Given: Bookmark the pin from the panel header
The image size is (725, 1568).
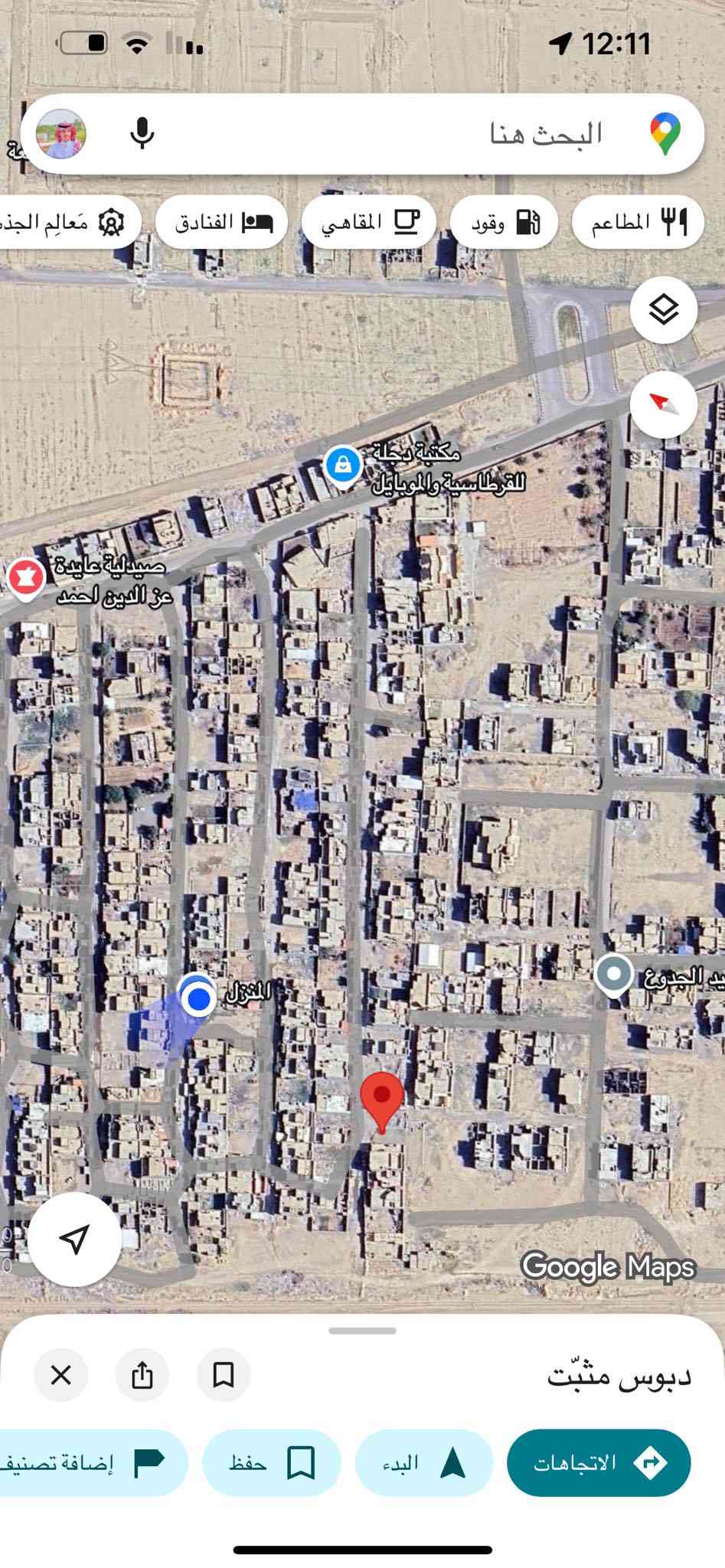Looking at the screenshot, I should click(x=224, y=1375).
